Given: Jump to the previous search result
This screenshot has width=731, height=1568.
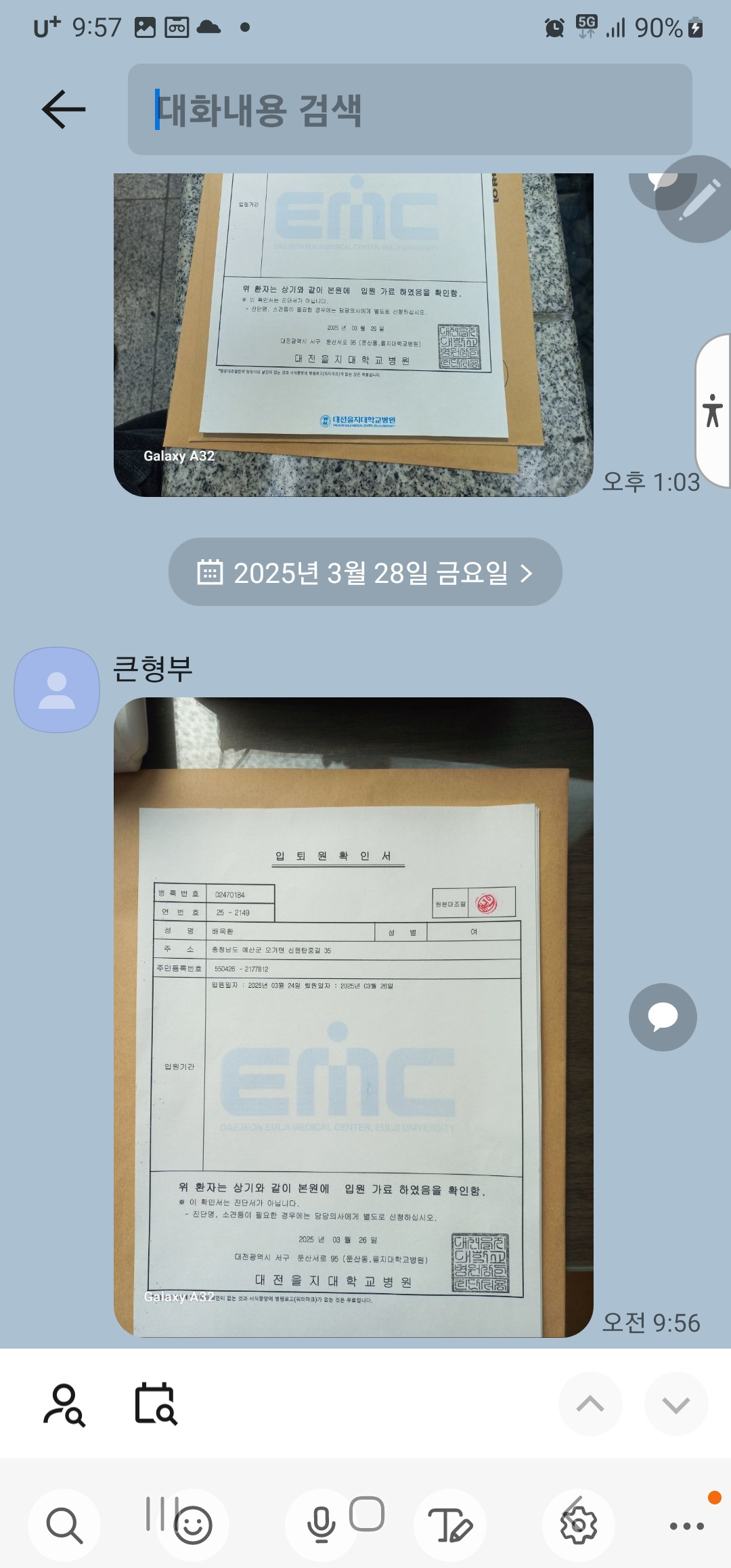Looking at the screenshot, I should (590, 1405).
